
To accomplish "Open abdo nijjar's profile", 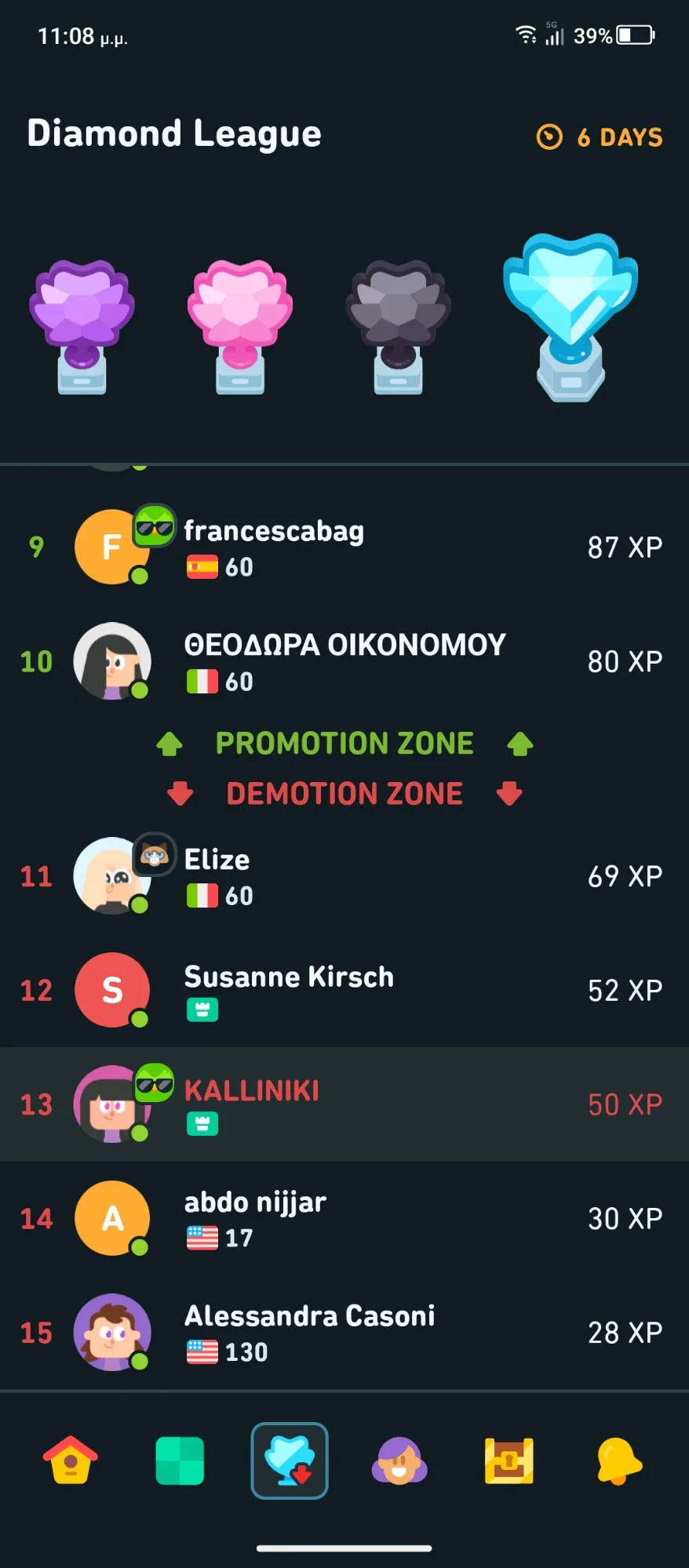I will [x=344, y=1218].
